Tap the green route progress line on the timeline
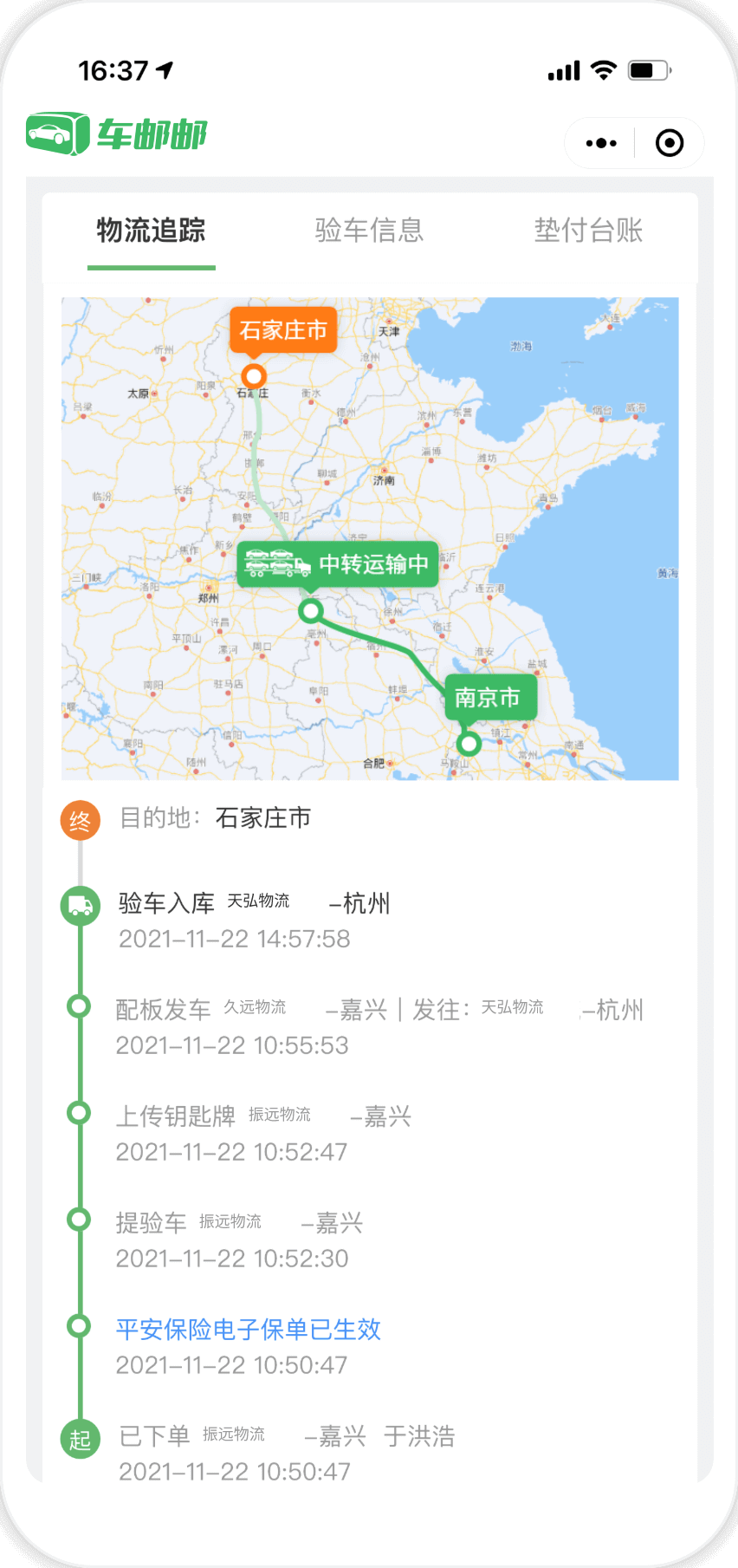The width and height of the screenshot is (738, 1568). click(x=80, y=1057)
